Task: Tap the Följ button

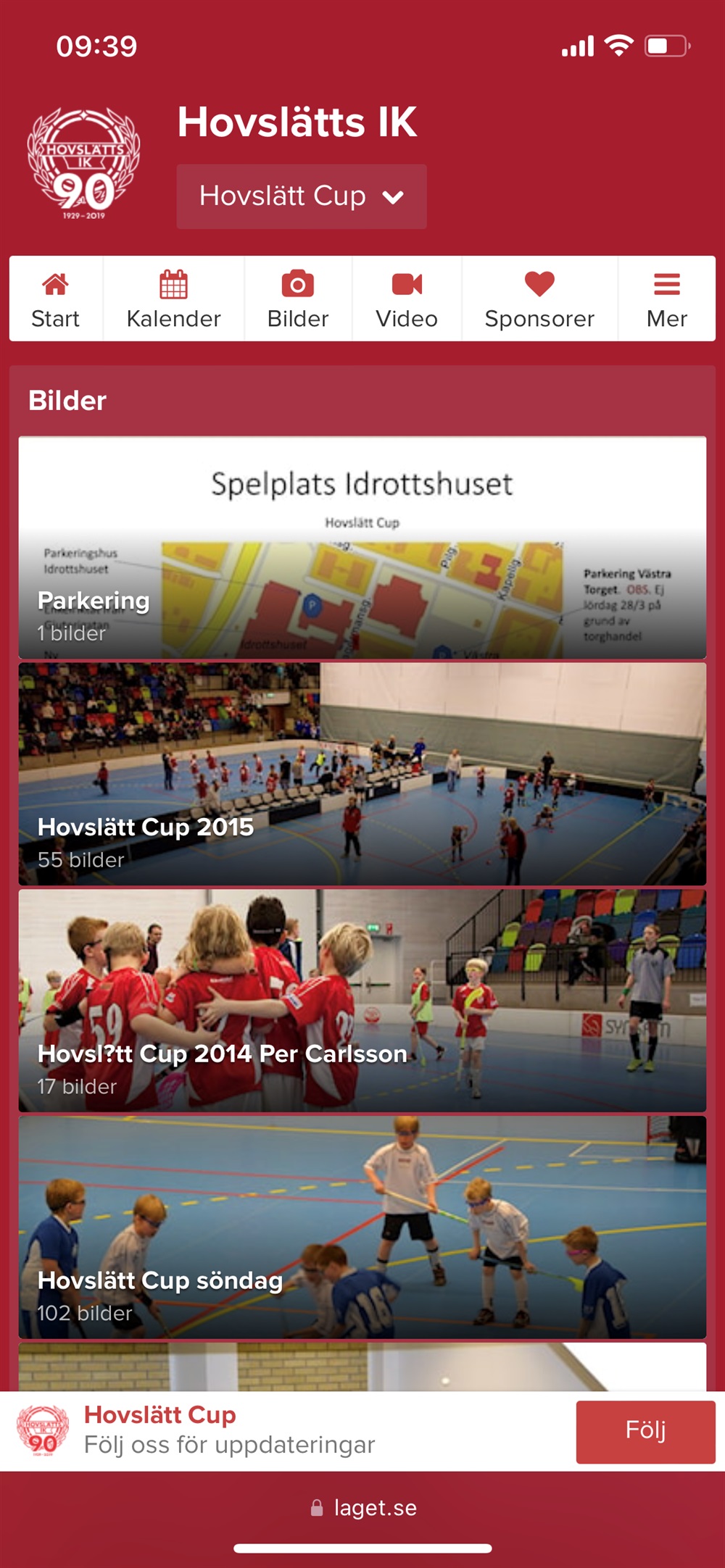Action: point(645,1431)
